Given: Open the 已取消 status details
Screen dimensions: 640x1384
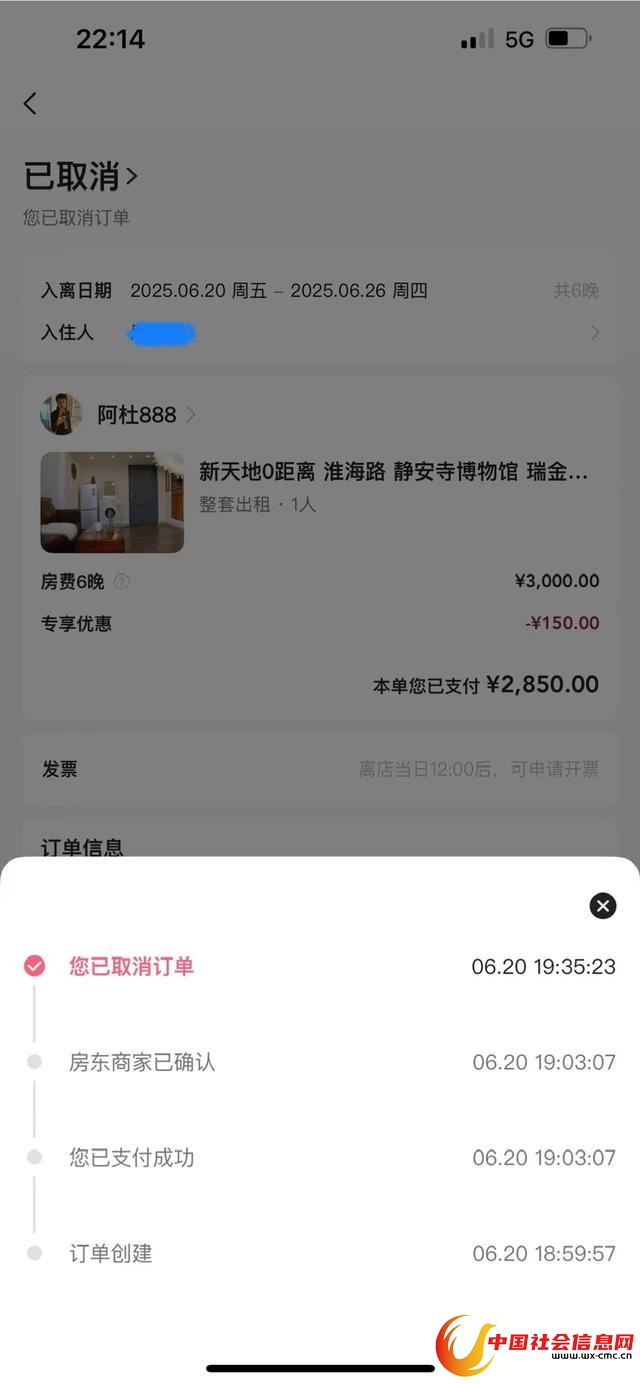Looking at the screenshot, I should point(82,177).
